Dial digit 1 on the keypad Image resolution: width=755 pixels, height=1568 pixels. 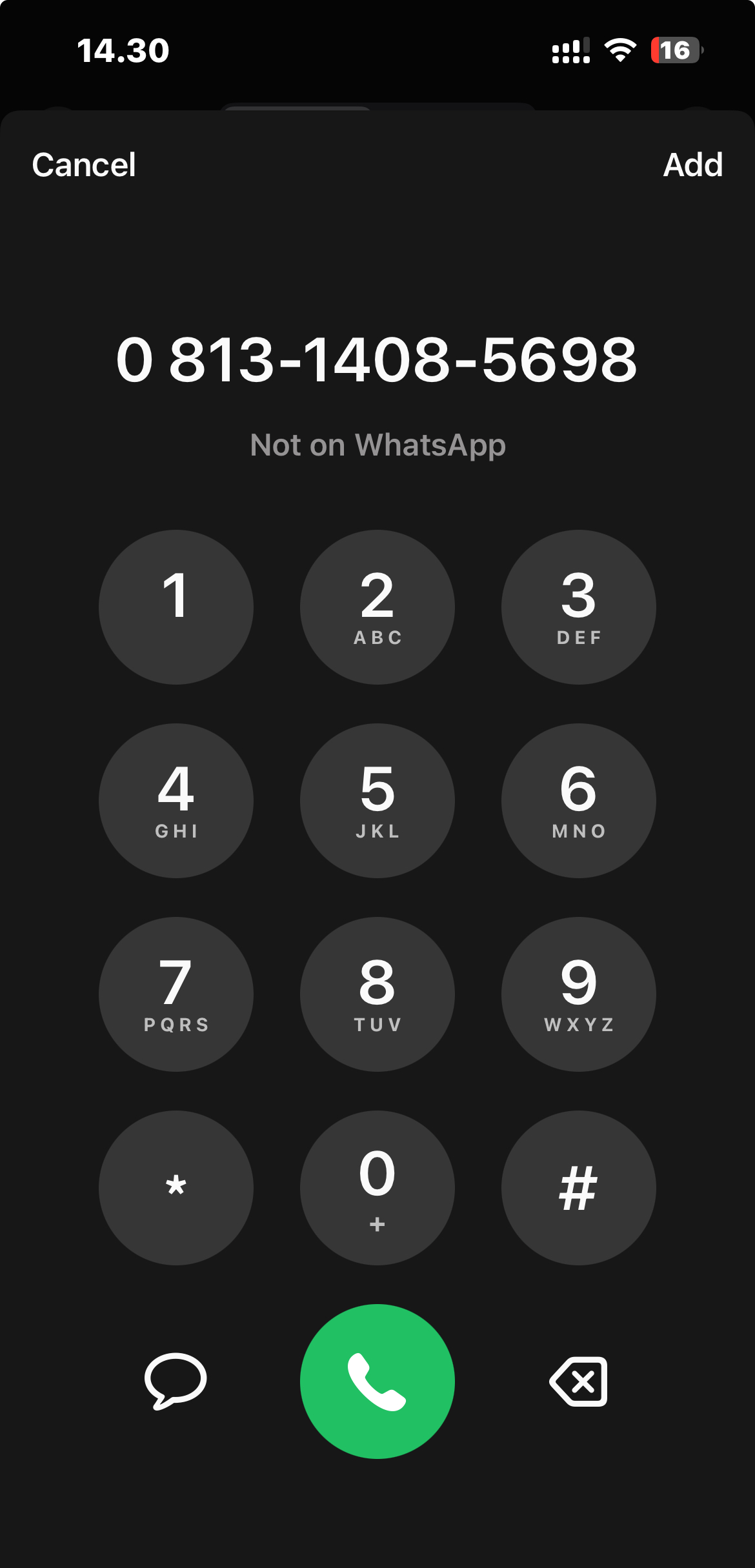tap(176, 607)
